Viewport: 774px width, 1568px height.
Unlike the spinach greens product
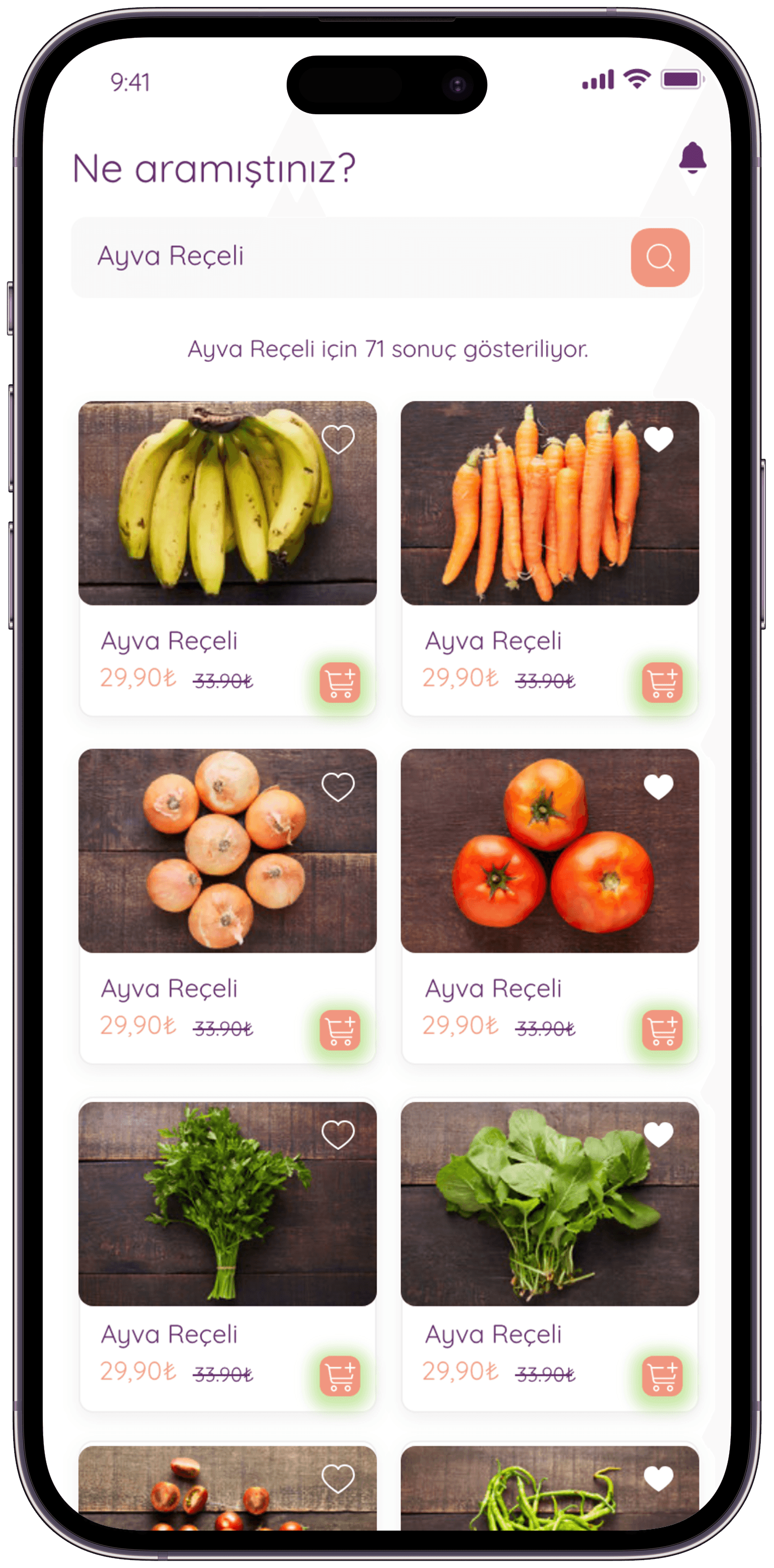coord(658,1135)
